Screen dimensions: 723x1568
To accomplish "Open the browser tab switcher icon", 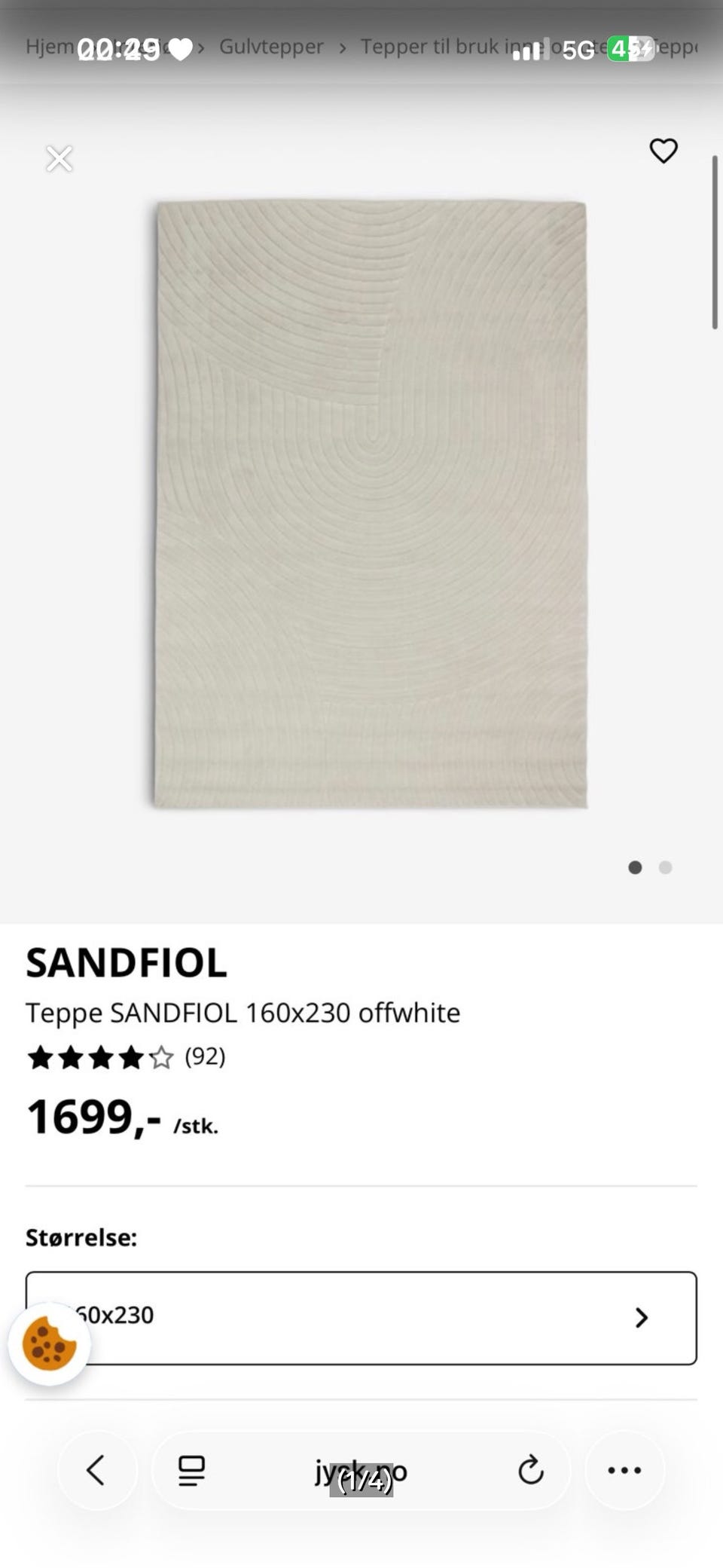I will click(191, 1470).
